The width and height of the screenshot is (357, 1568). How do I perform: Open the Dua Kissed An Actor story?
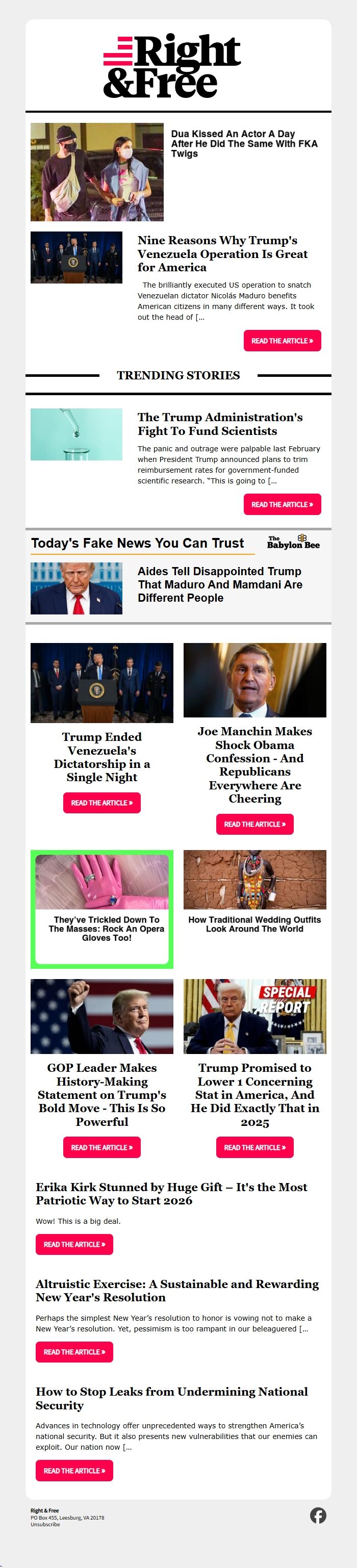[244, 143]
